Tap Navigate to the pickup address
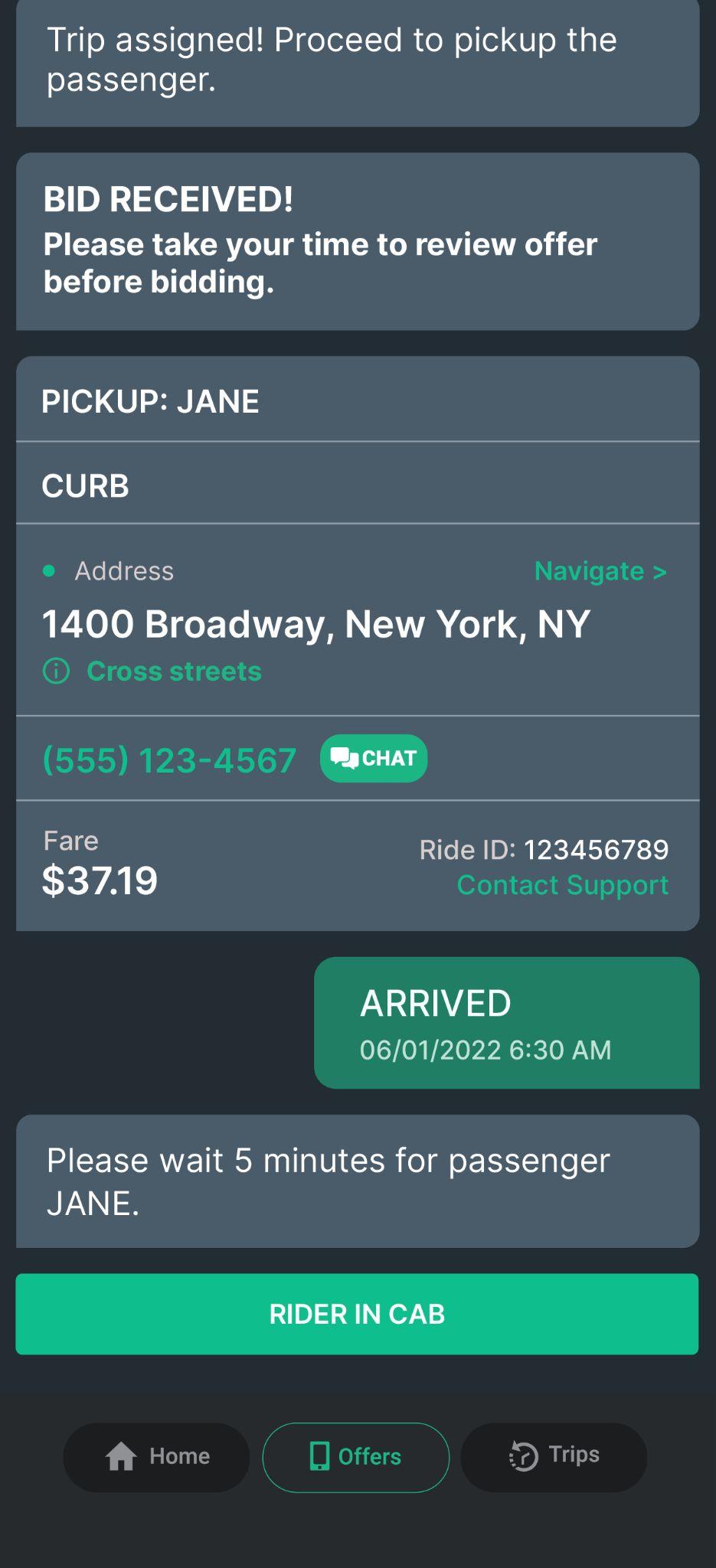Screen dimensions: 716x1568 coord(600,571)
